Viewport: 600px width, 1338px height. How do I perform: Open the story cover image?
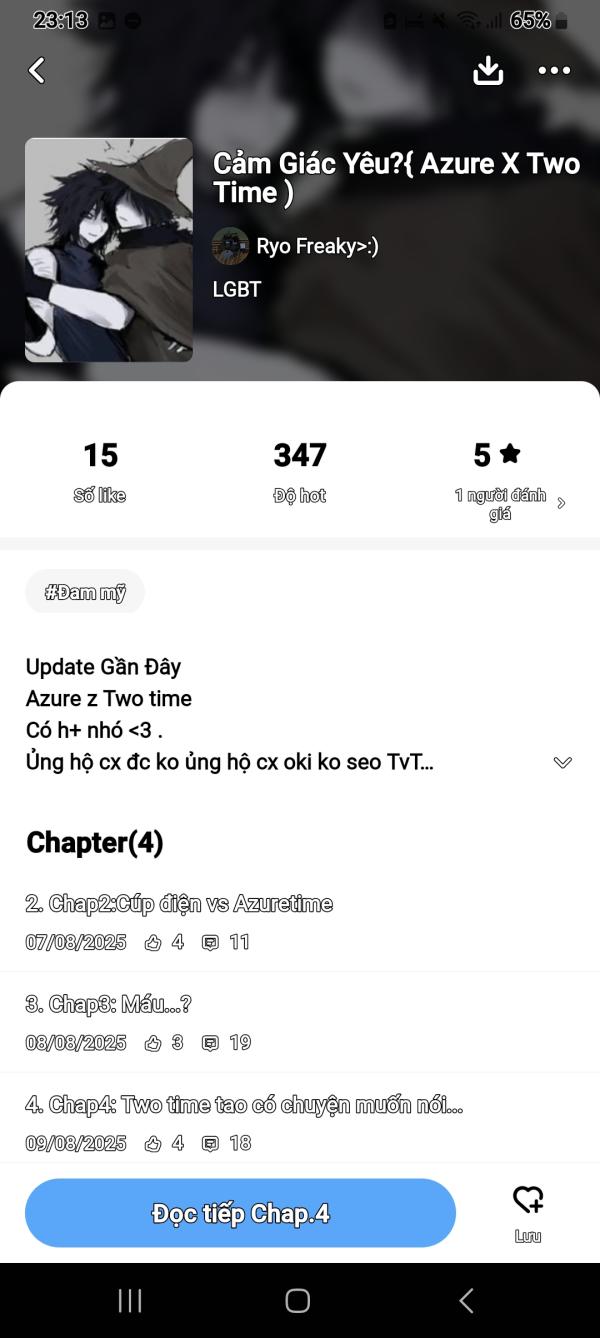[x=109, y=250]
